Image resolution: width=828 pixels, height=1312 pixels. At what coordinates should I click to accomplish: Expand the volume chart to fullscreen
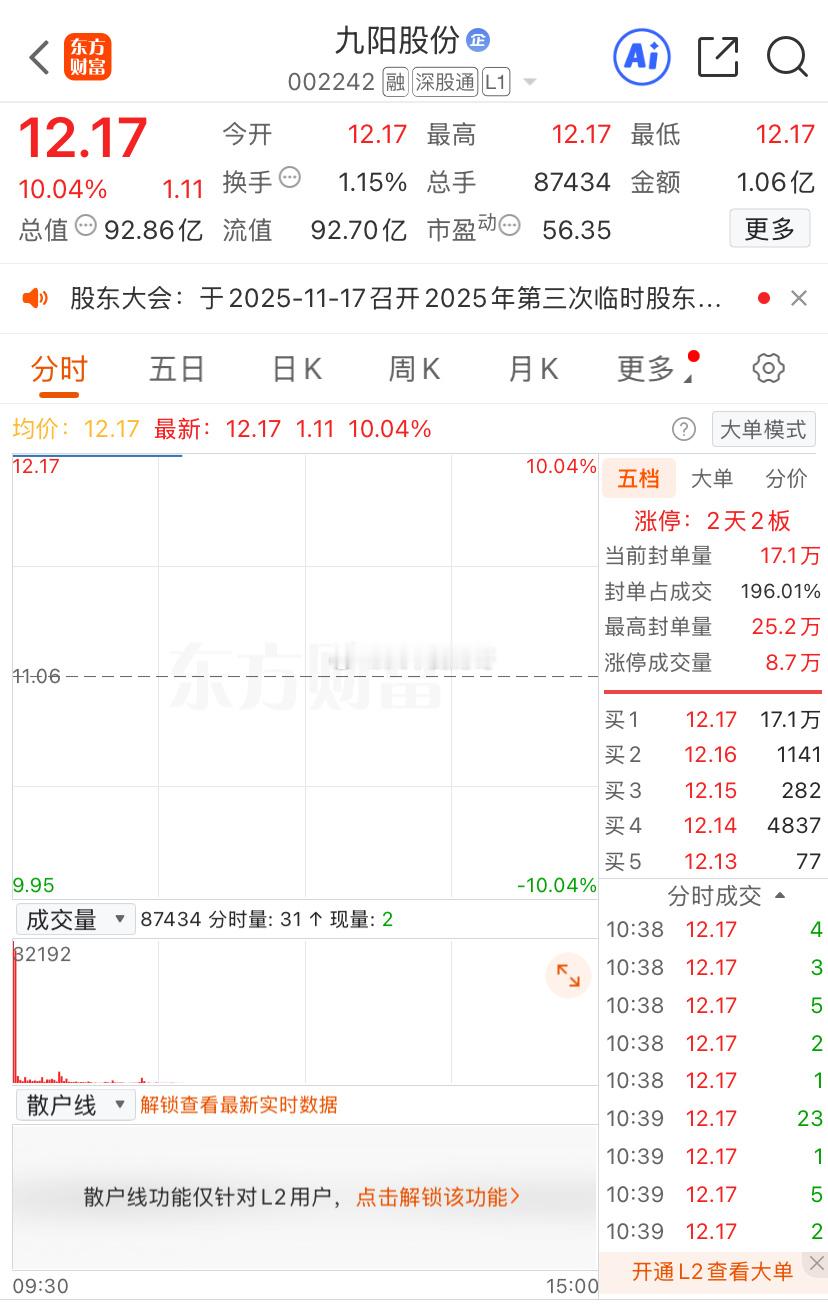(x=568, y=975)
